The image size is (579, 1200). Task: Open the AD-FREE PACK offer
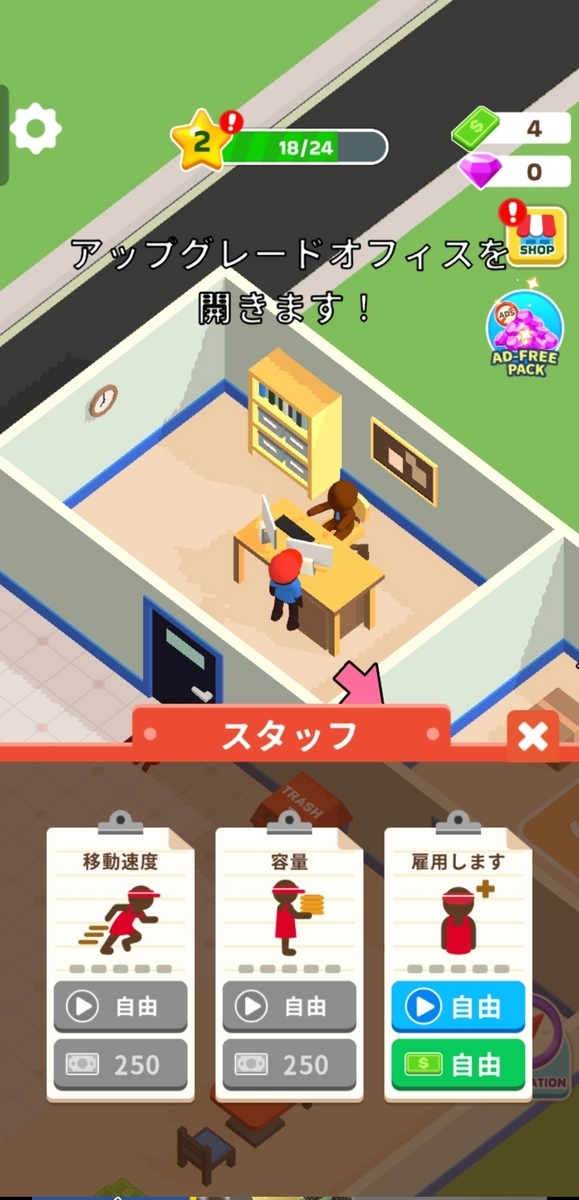(522, 337)
